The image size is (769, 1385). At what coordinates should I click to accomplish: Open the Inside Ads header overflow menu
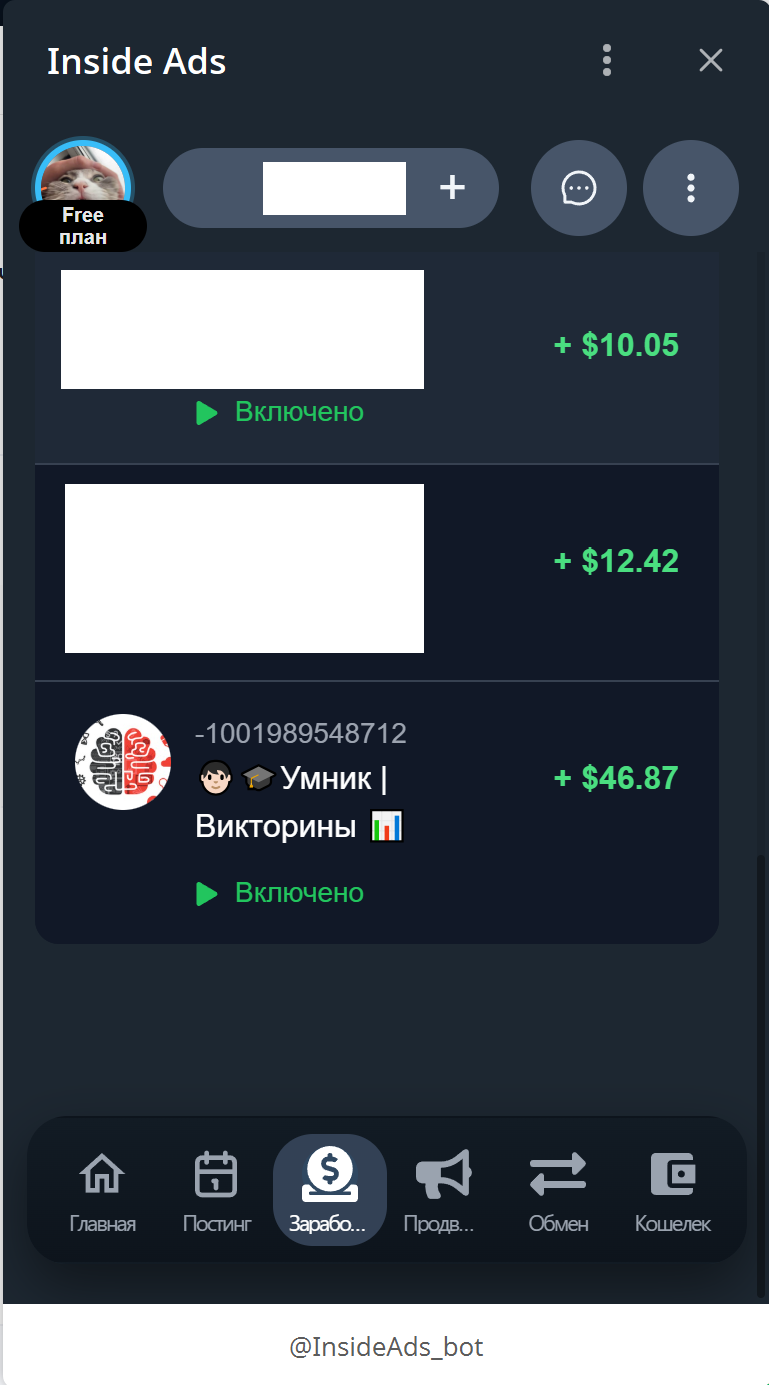click(x=606, y=60)
